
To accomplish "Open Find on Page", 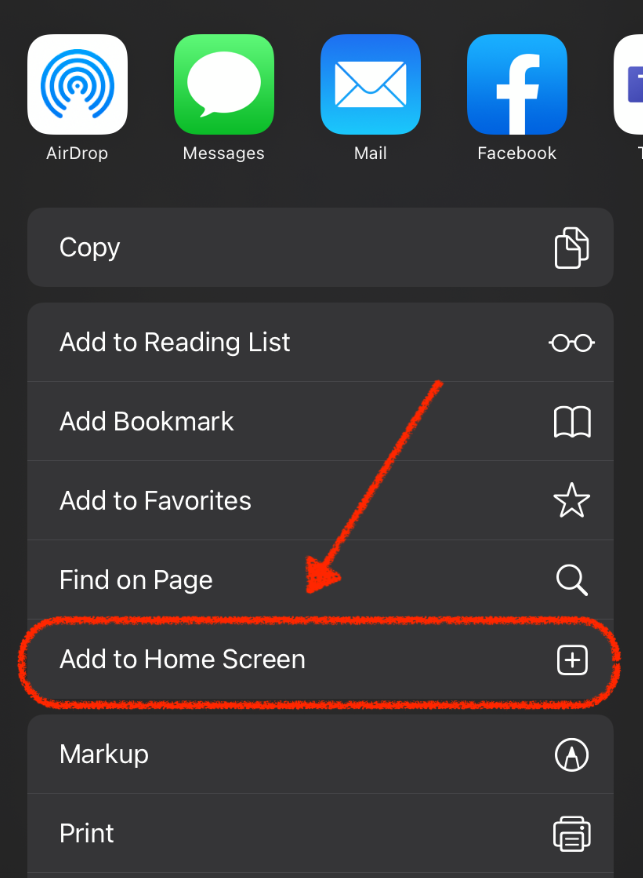I will 320,580.
